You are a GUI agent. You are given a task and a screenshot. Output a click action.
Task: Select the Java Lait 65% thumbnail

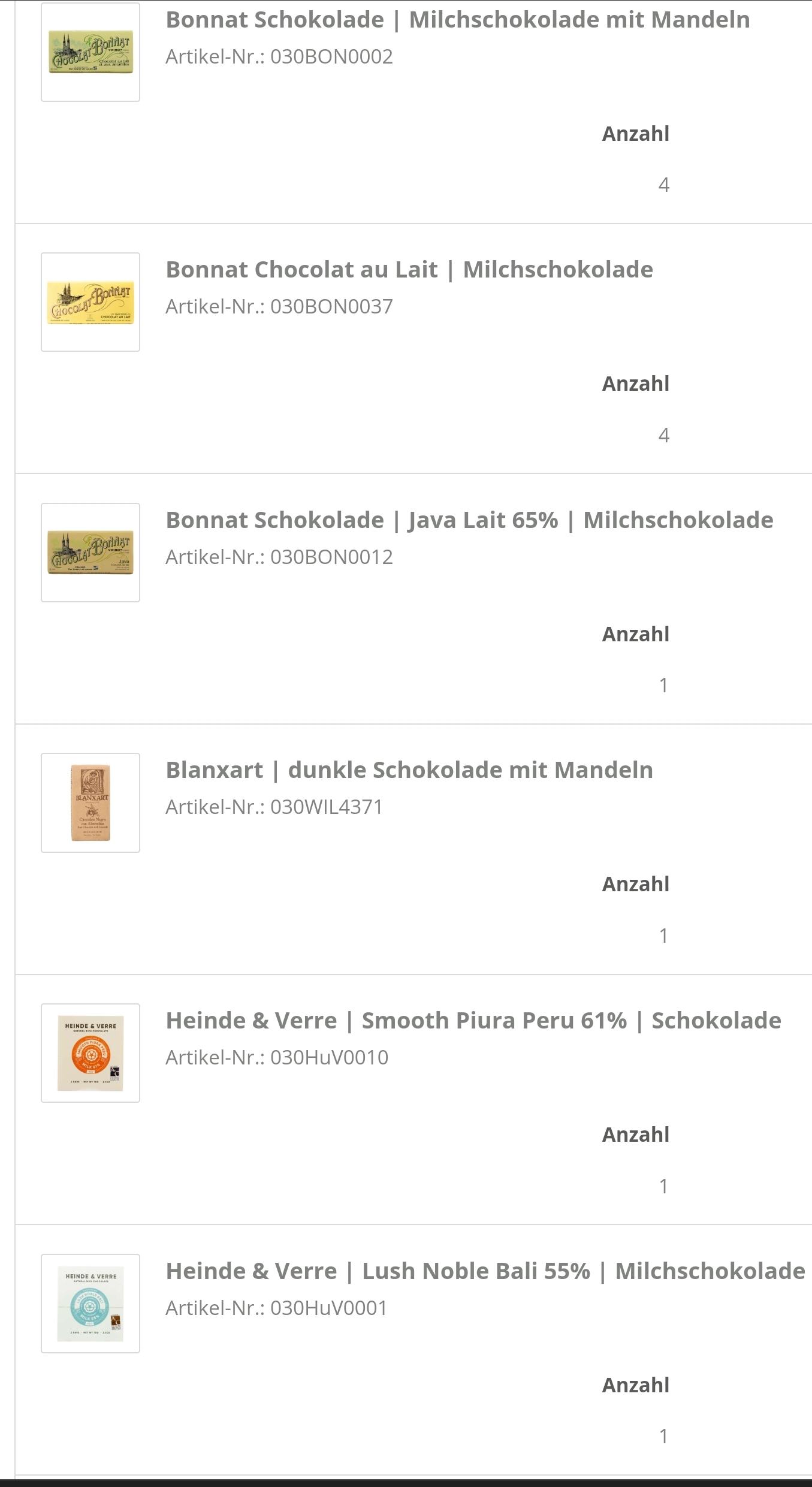click(90, 553)
